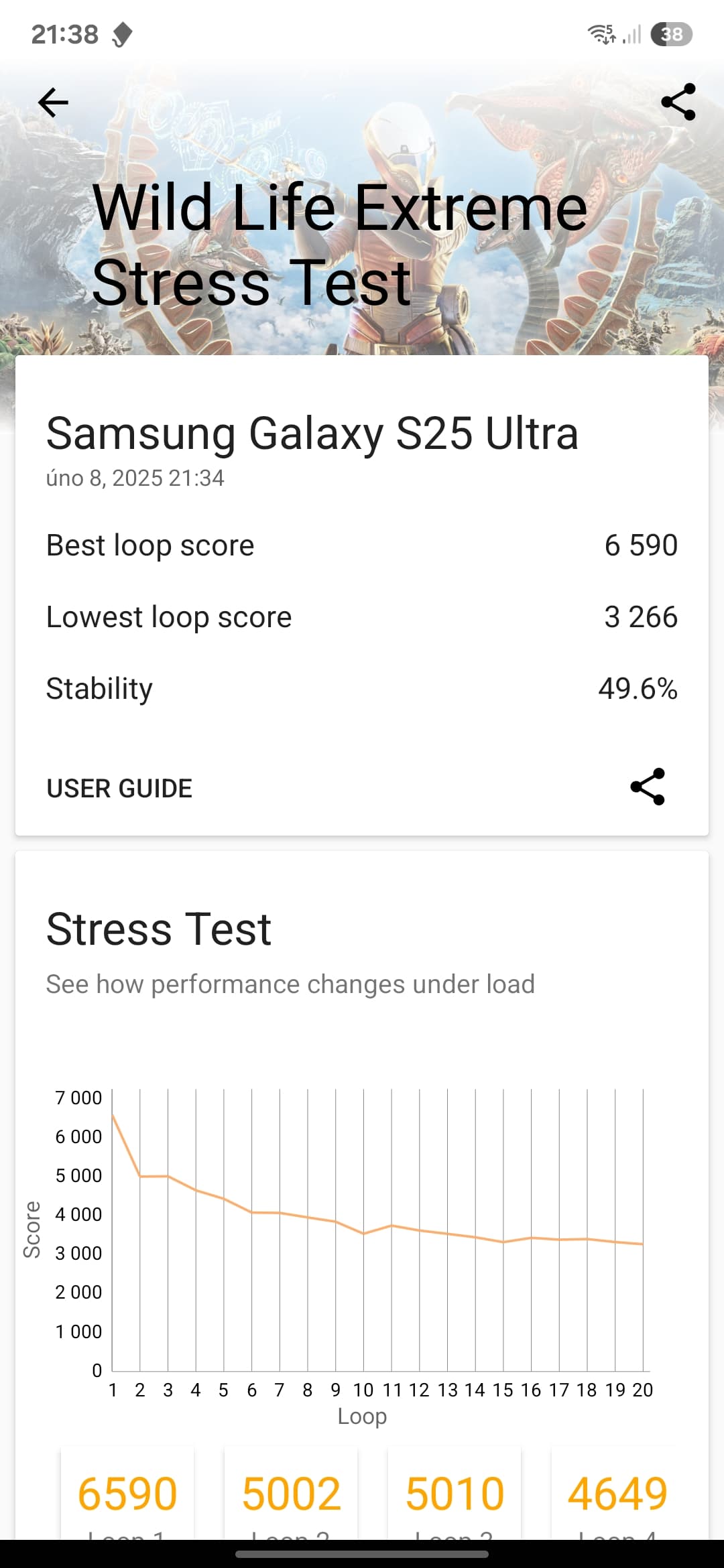The image size is (724, 1568).
Task: Tap the Wi-Fi status icon
Action: click(x=603, y=34)
